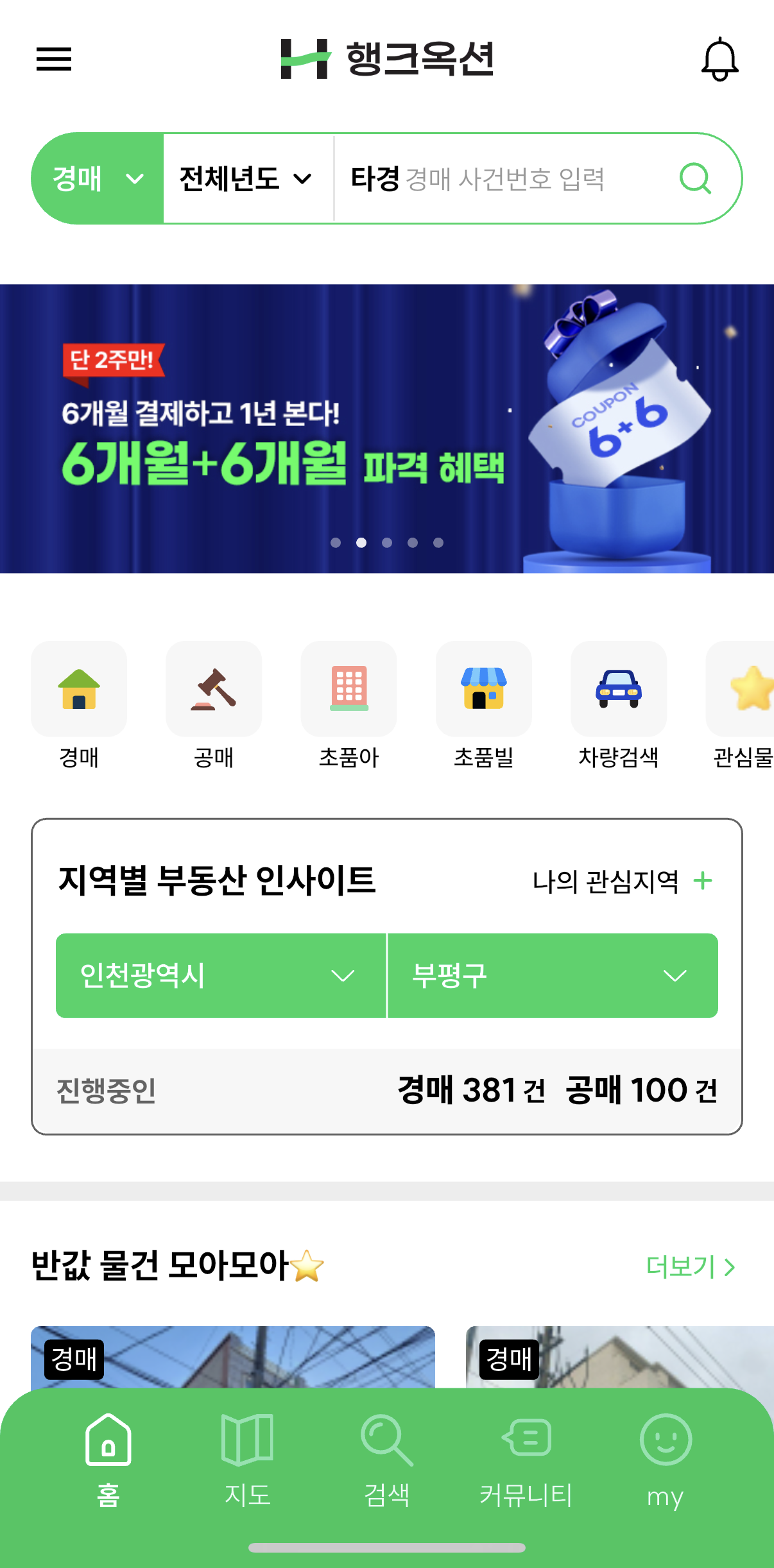Tap 더보기 for 반값 물건
This screenshot has width=774, height=1568.
pyautogui.click(x=690, y=1266)
